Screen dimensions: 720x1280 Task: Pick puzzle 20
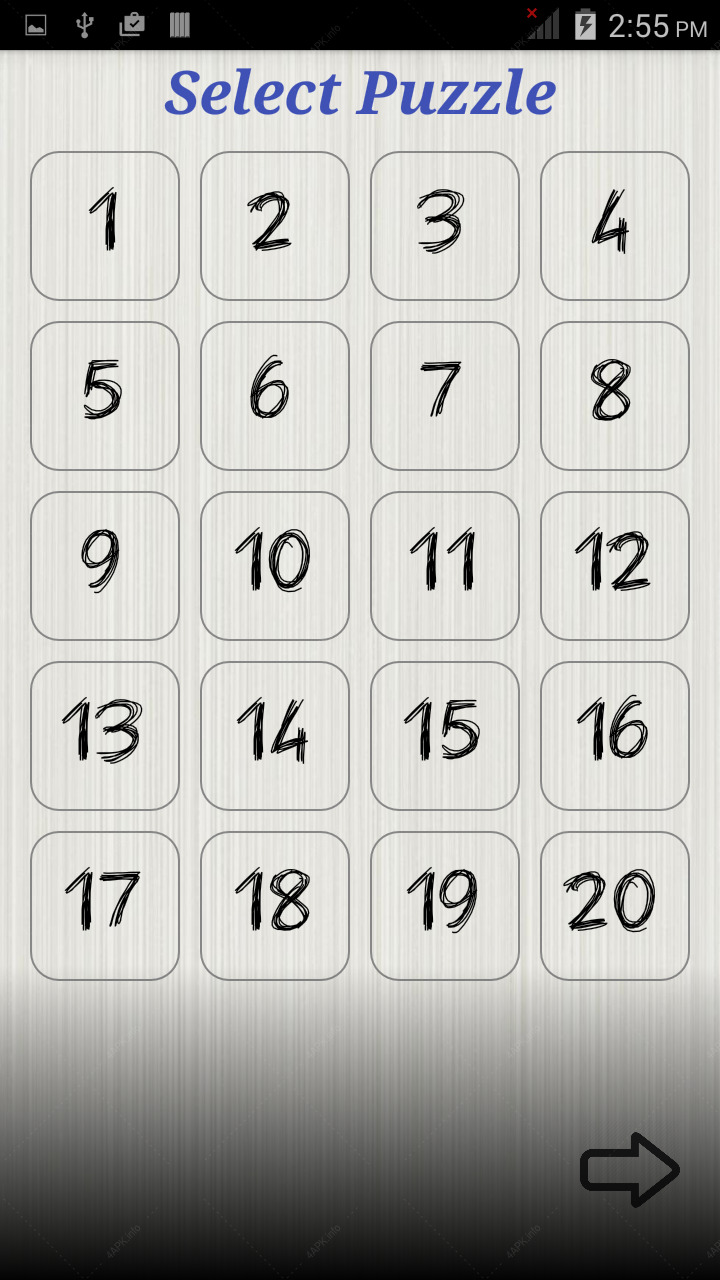(x=615, y=906)
